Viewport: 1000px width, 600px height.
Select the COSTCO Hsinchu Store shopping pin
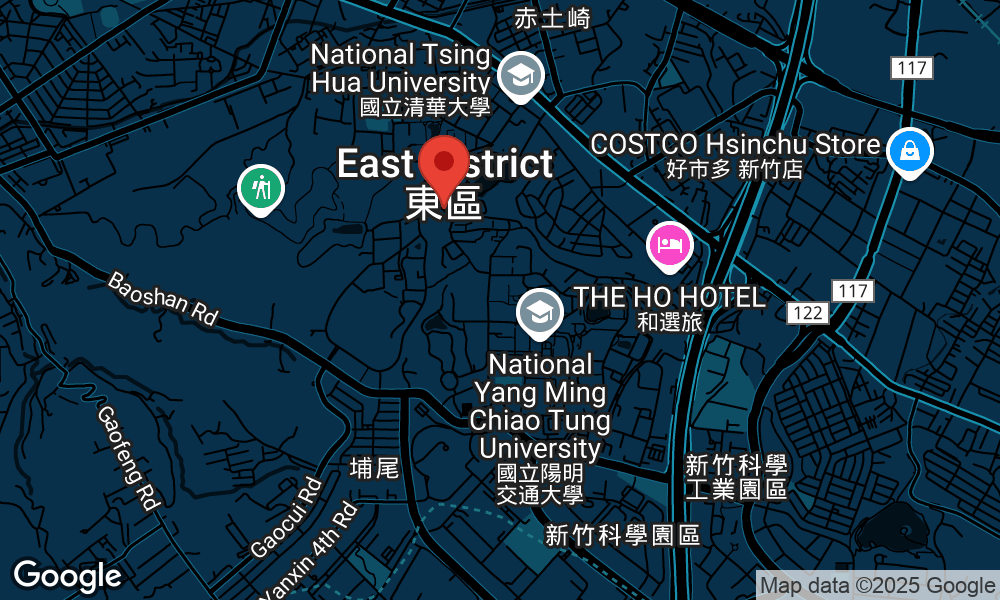(x=909, y=151)
